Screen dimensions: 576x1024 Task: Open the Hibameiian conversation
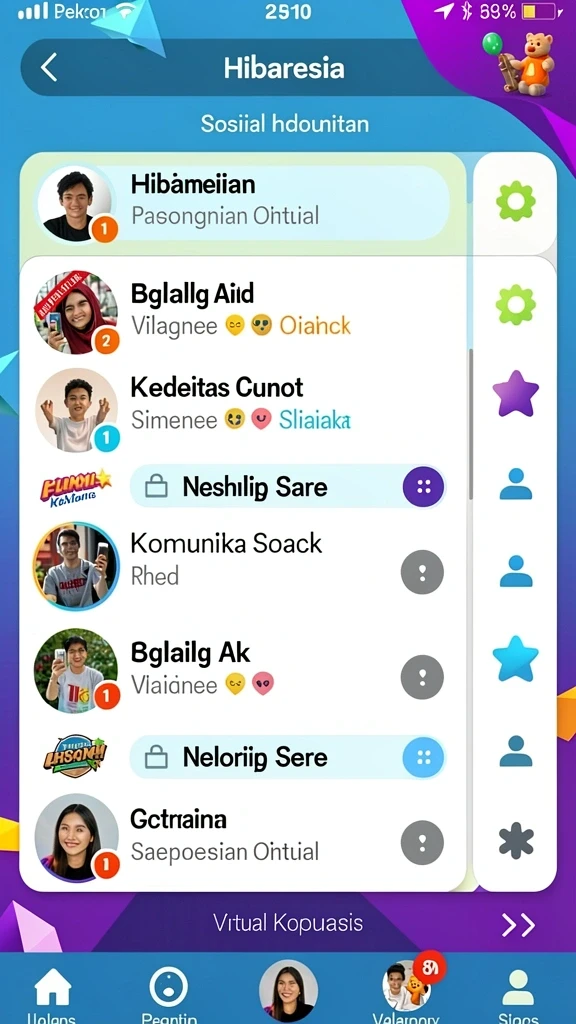(x=243, y=203)
